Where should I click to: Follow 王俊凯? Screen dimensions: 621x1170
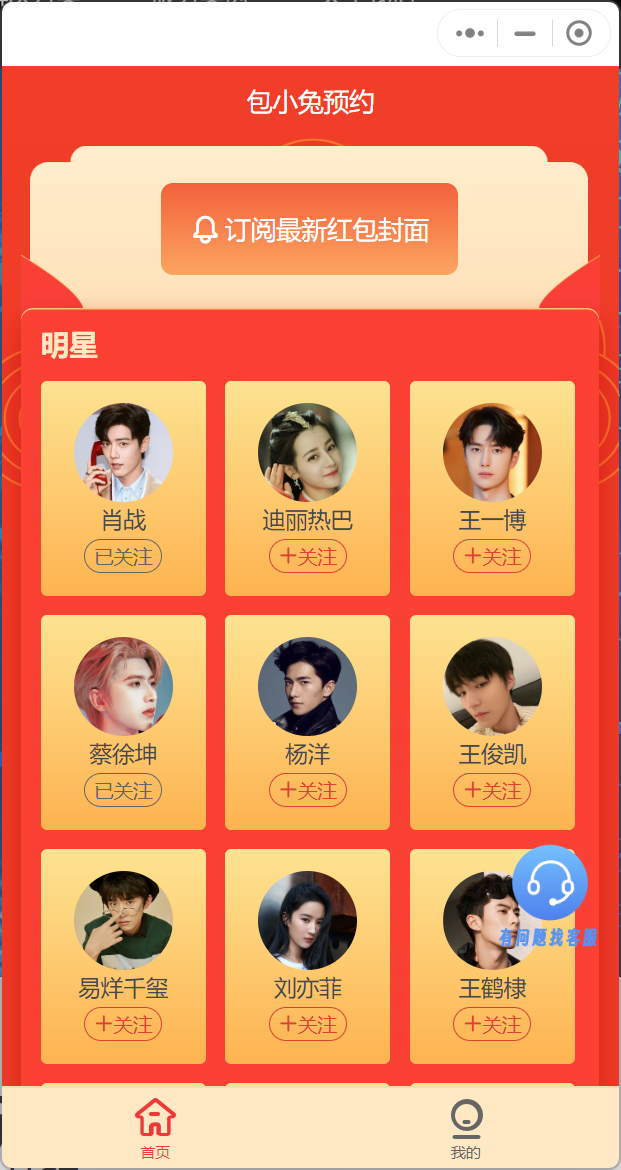(492, 791)
